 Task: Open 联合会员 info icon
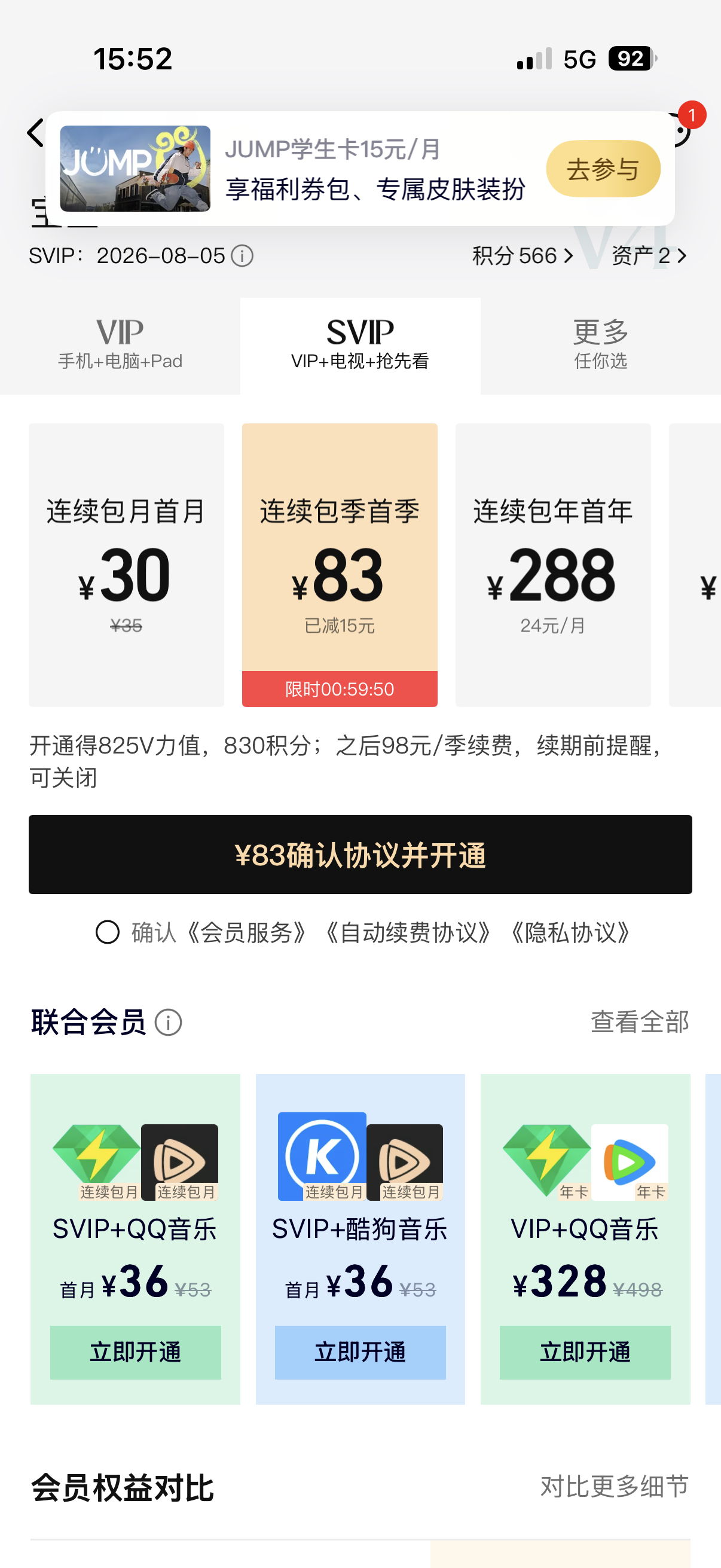(168, 1022)
